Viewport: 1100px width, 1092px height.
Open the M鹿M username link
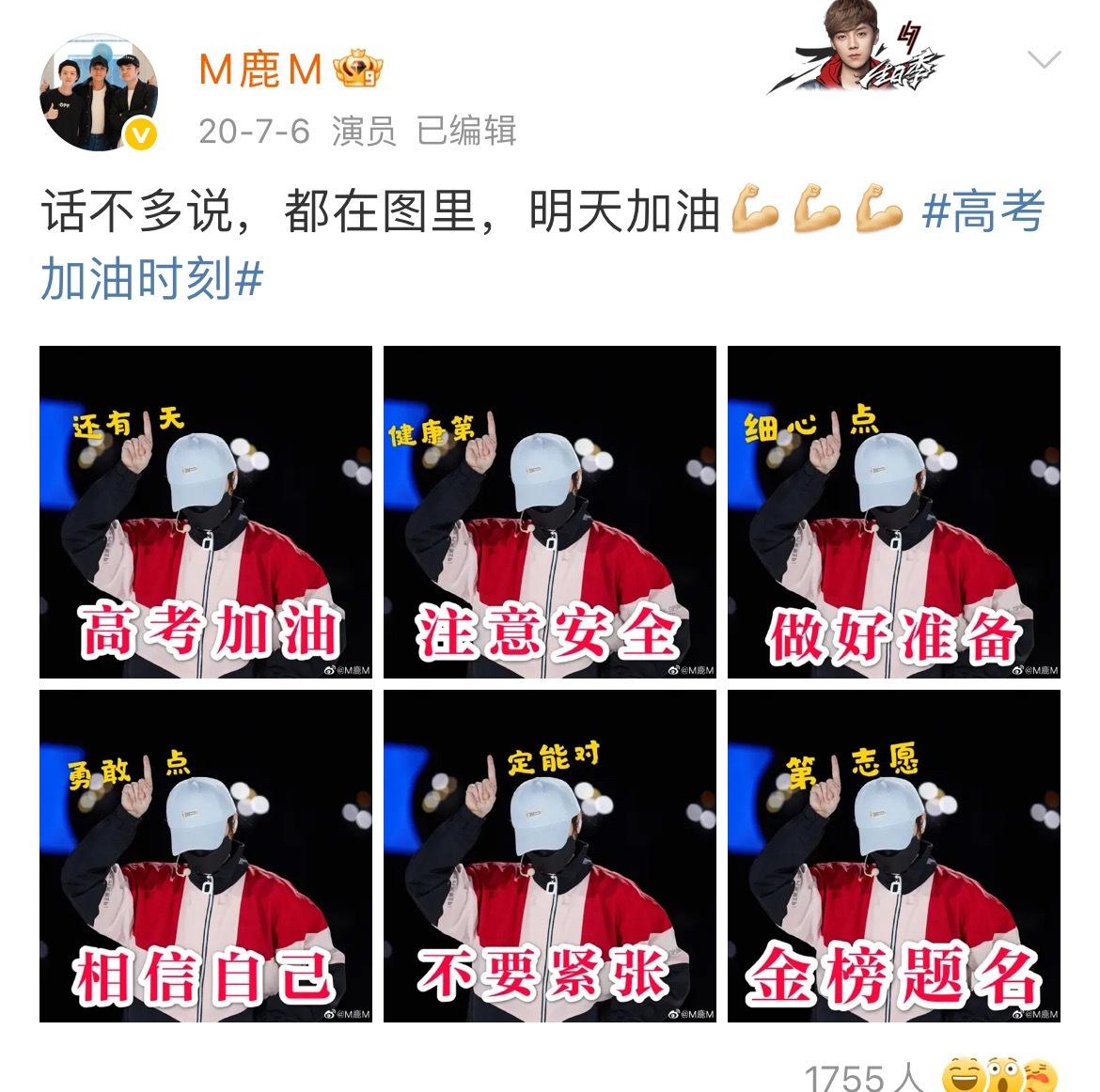[x=260, y=70]
